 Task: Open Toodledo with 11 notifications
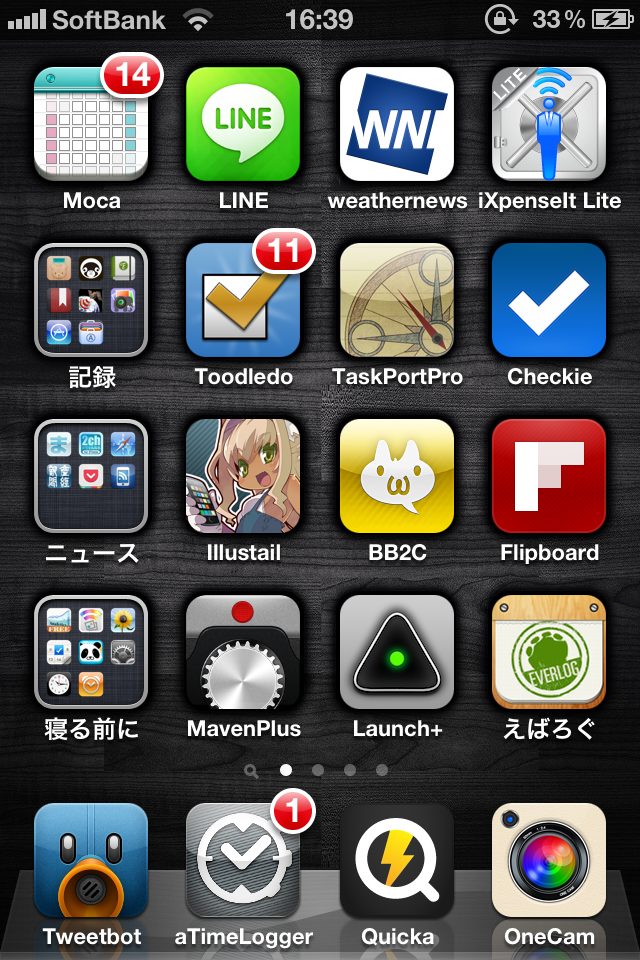(243, 300)
